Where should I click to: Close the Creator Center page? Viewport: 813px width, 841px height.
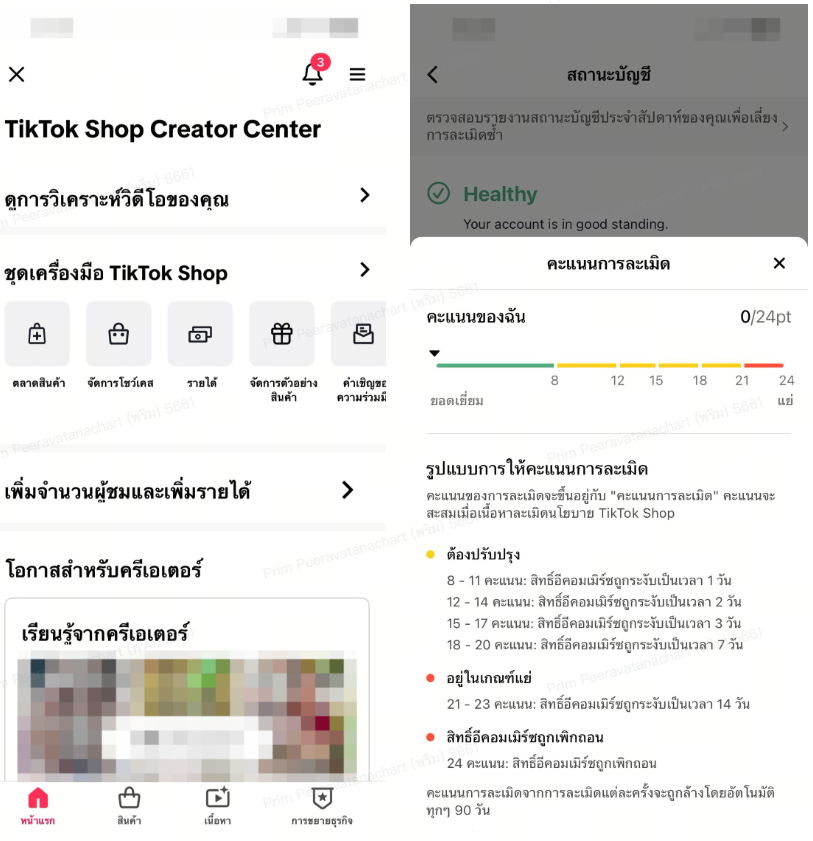[x=16, y=74]
